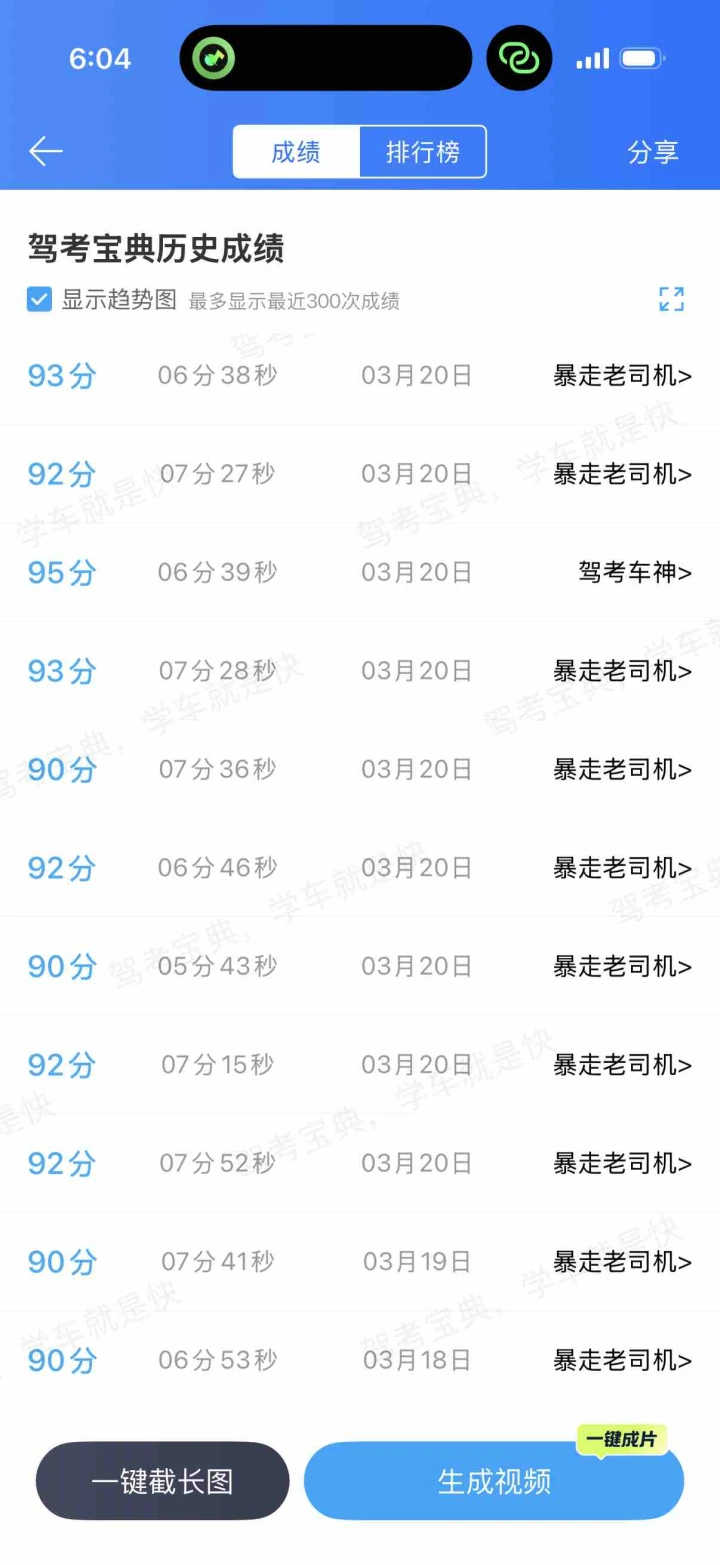The height and width of the screenshot is (1565, 720).
Task: View the 90分 record from 03月18日
Action: coord(622,1360)
